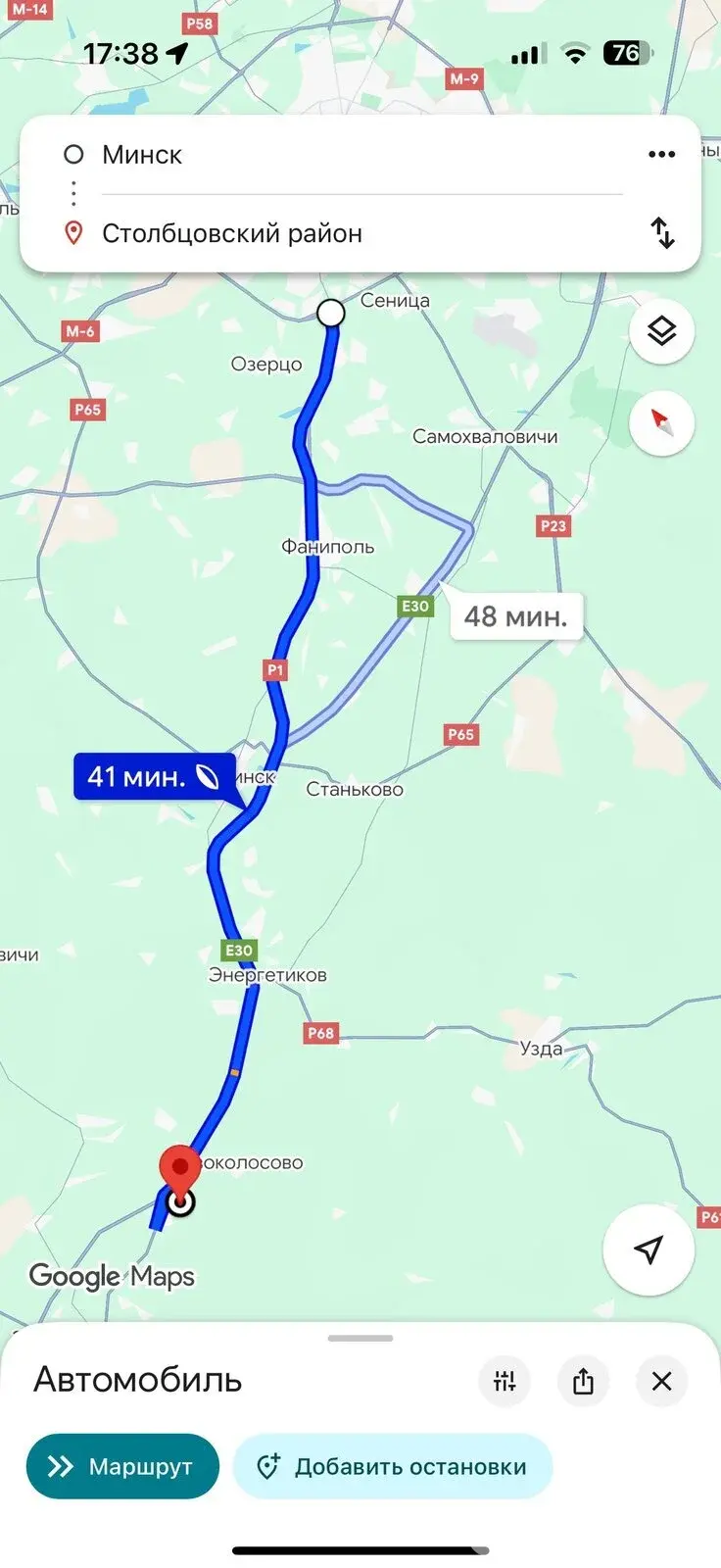721x1568 pixels.
Task: Share the directions
Action: [x=583, y=1381]
